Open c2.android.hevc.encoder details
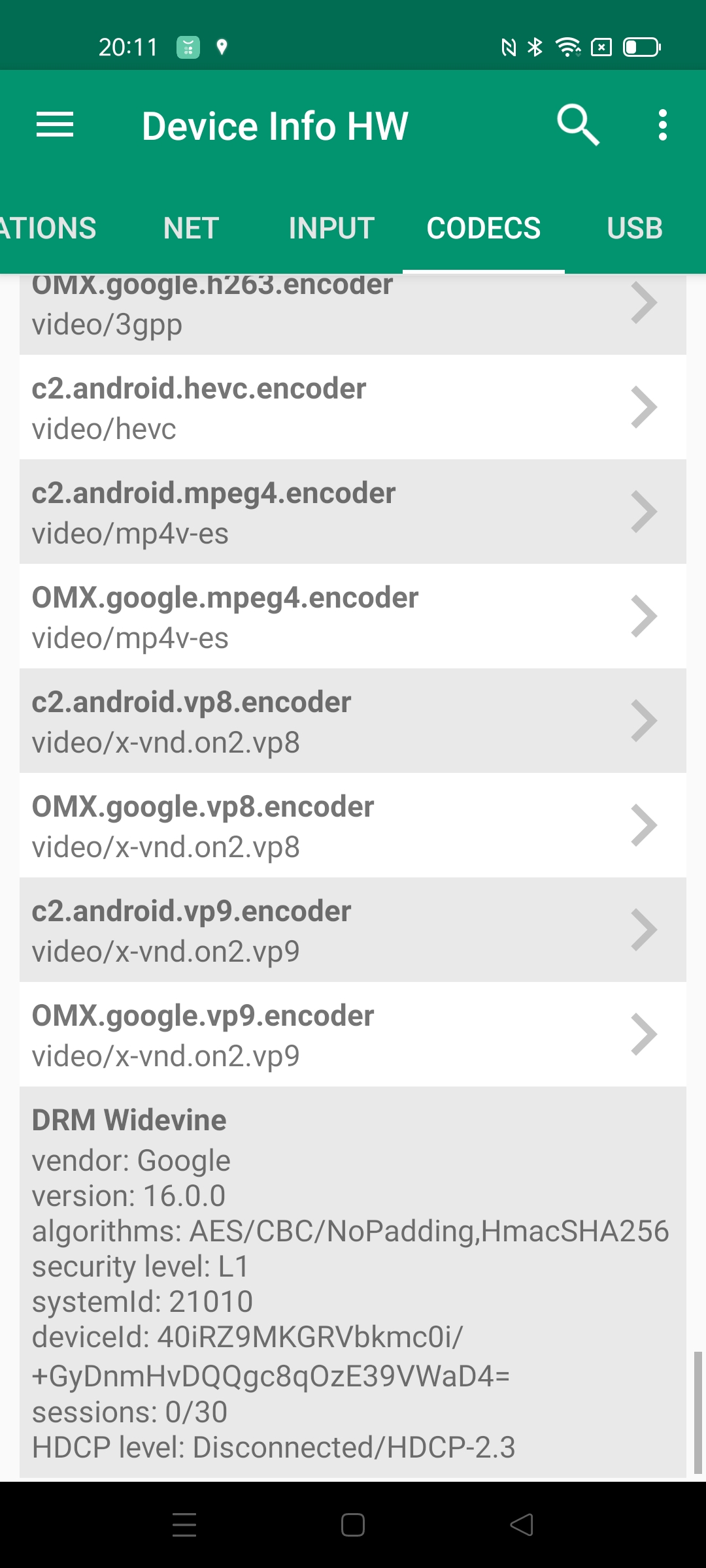Viewport: 706px width, 1568px height. 353,407
